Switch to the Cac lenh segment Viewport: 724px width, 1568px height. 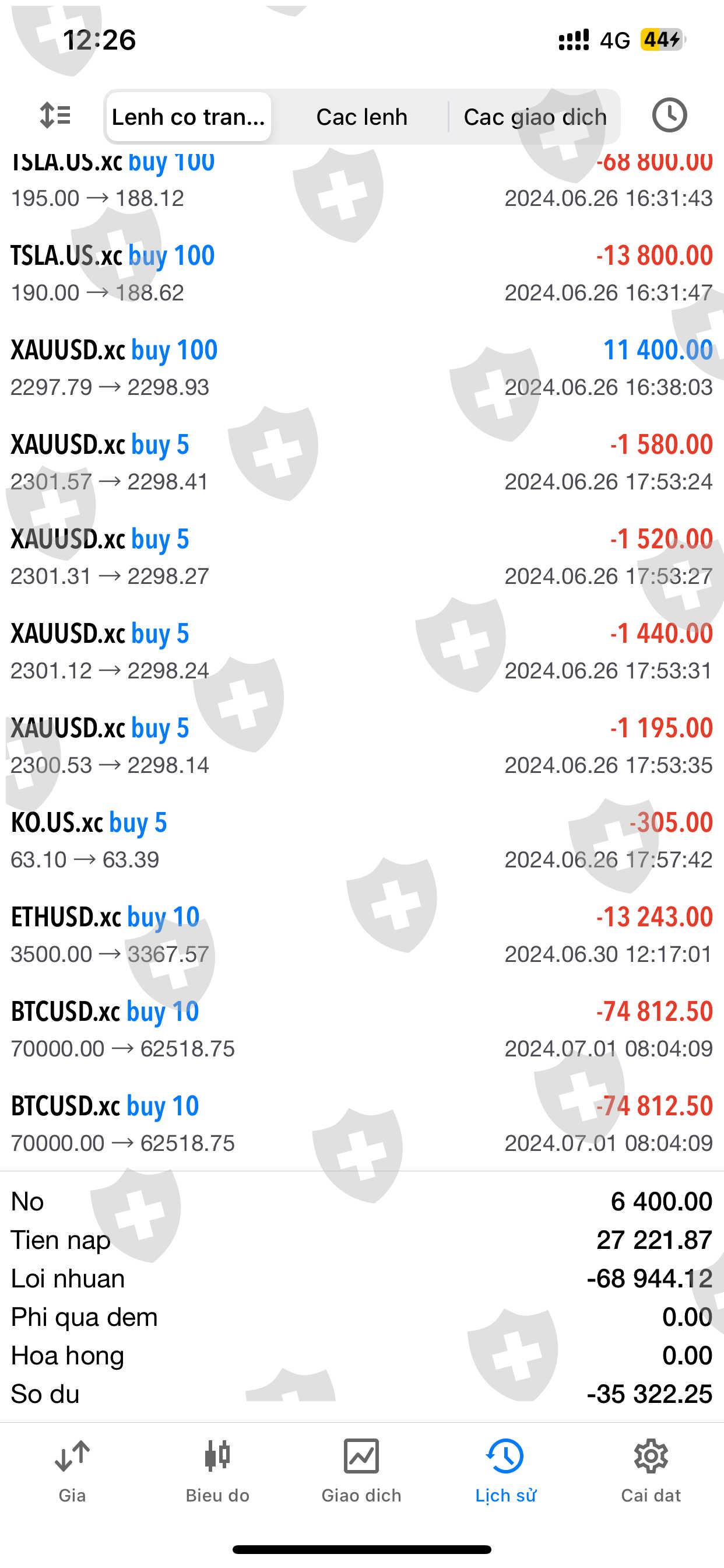tap(361, 116)
